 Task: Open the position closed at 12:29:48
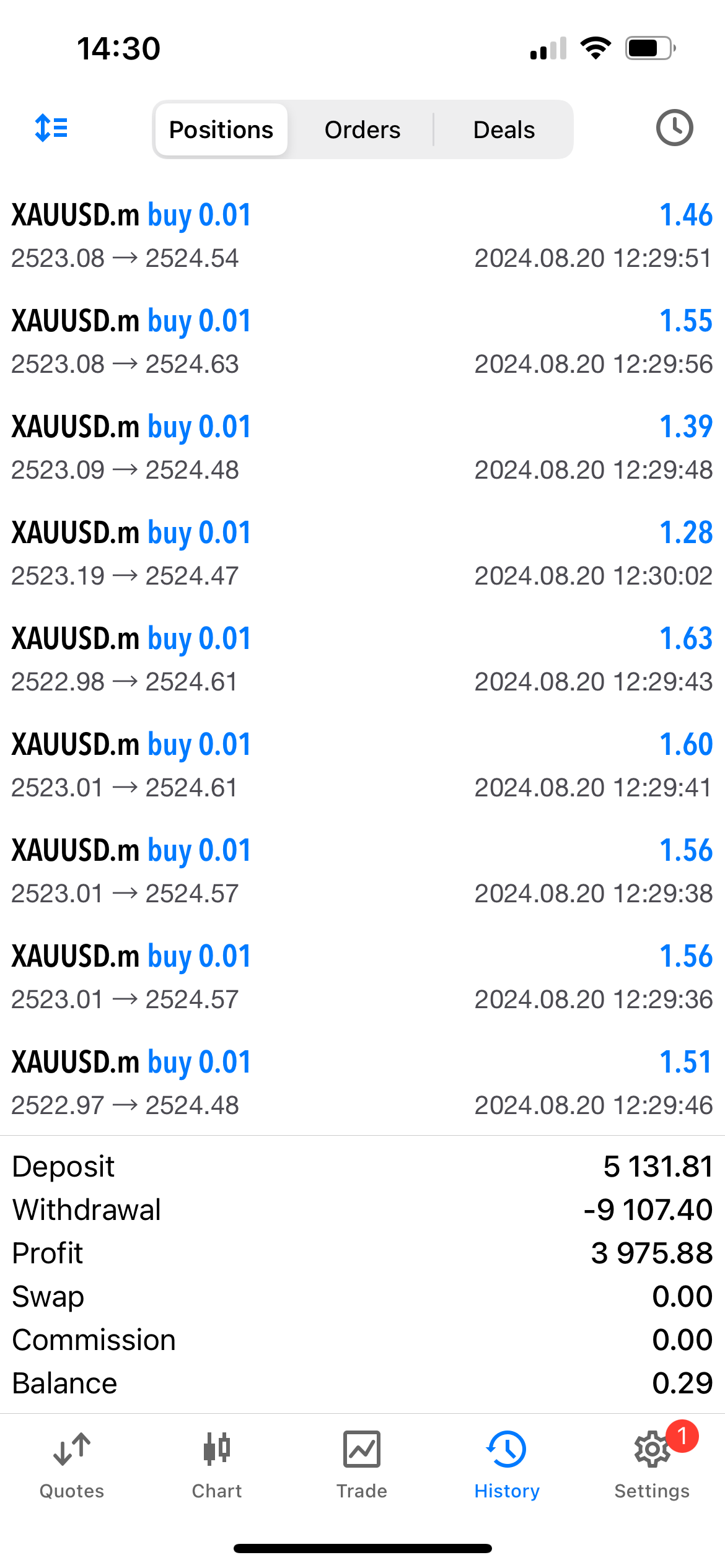click(x=362, y=448)
